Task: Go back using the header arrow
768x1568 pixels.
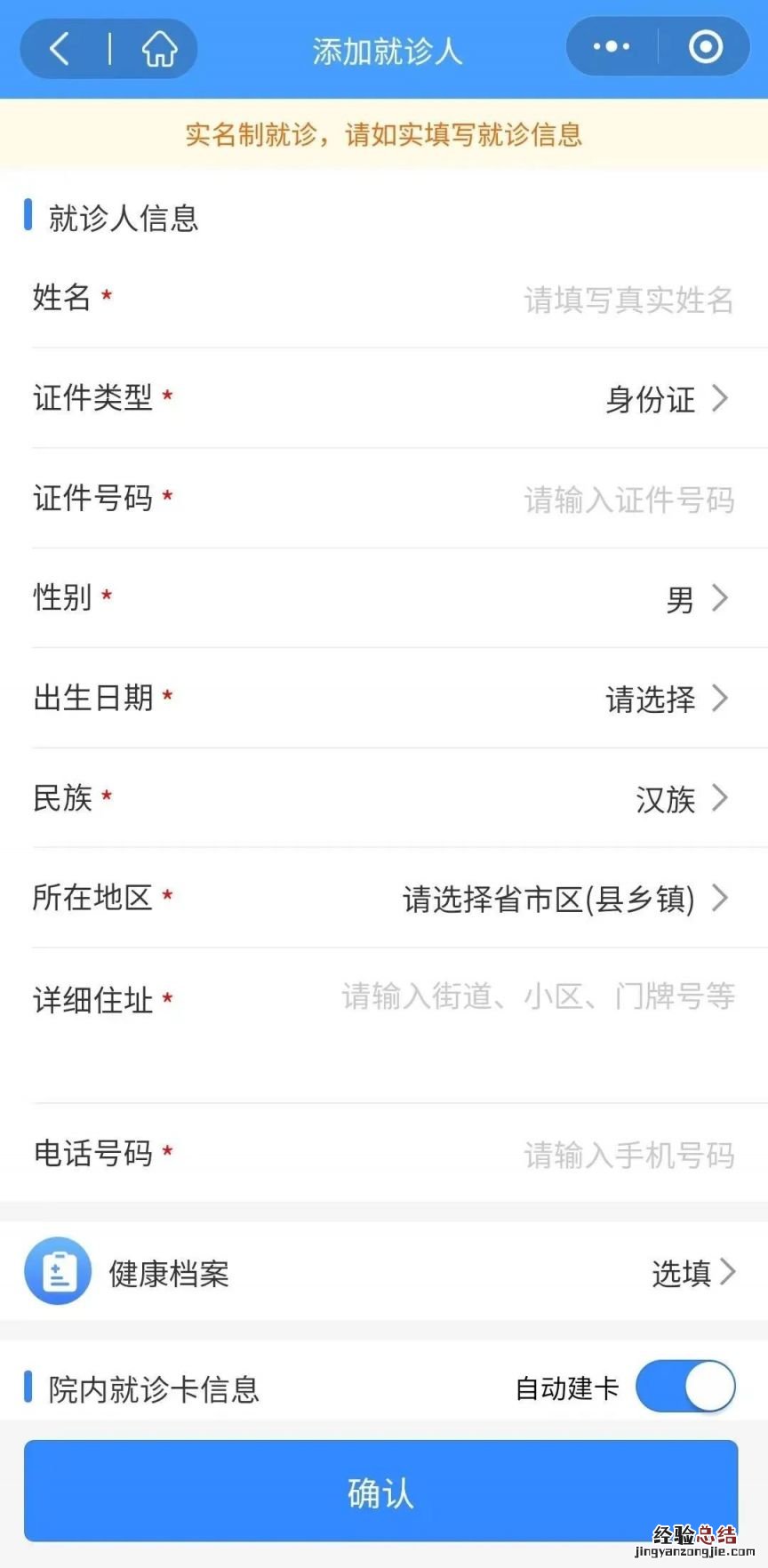Action: click(60, 49)
